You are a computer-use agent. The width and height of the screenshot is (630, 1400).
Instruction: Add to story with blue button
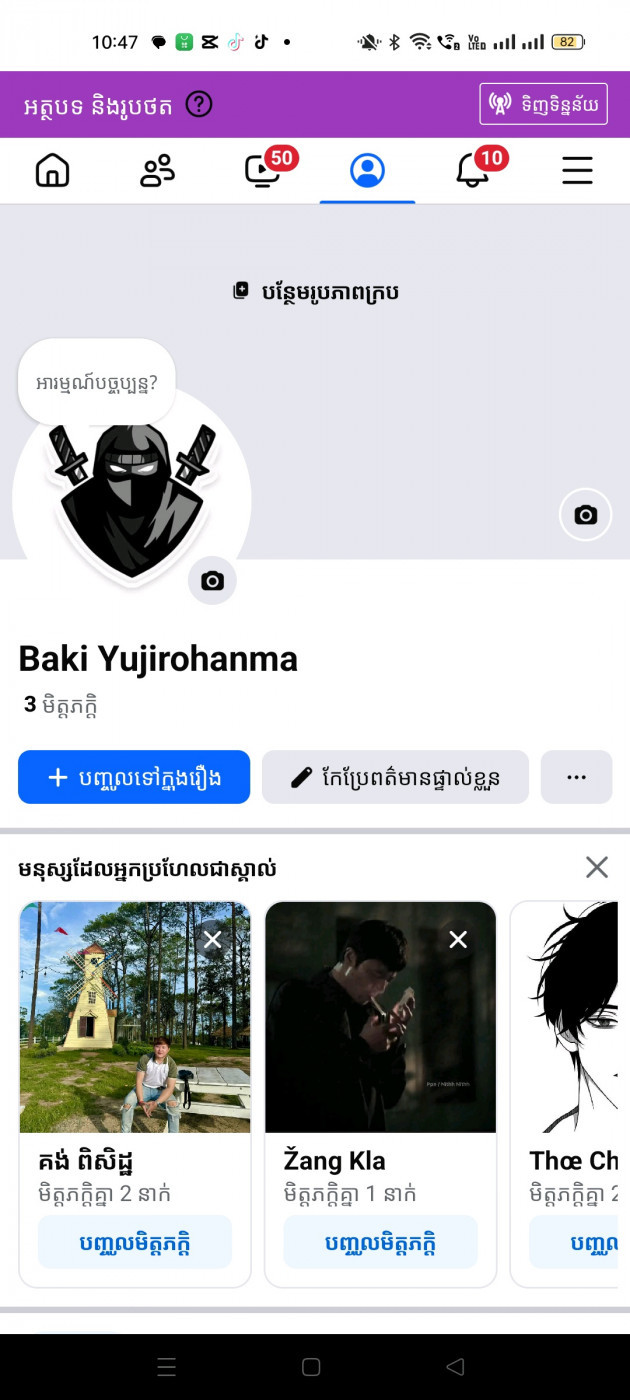[134, 777]
